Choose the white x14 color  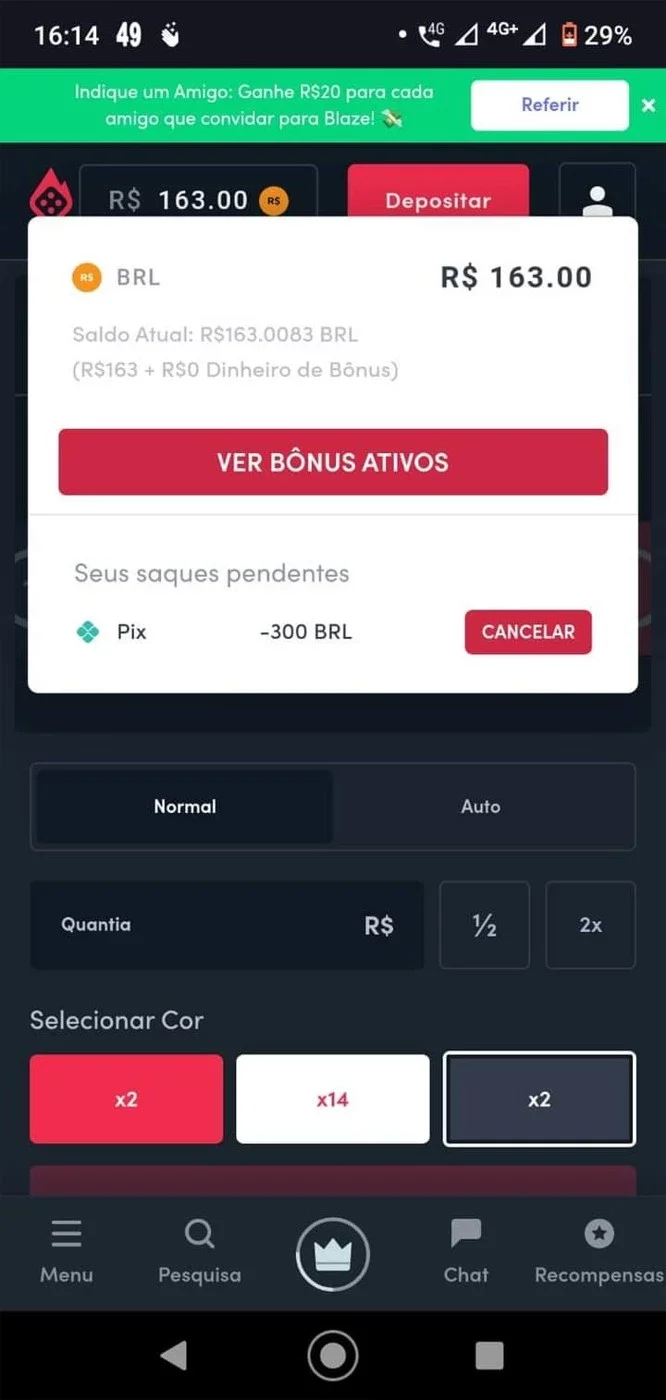(333, 1099)
